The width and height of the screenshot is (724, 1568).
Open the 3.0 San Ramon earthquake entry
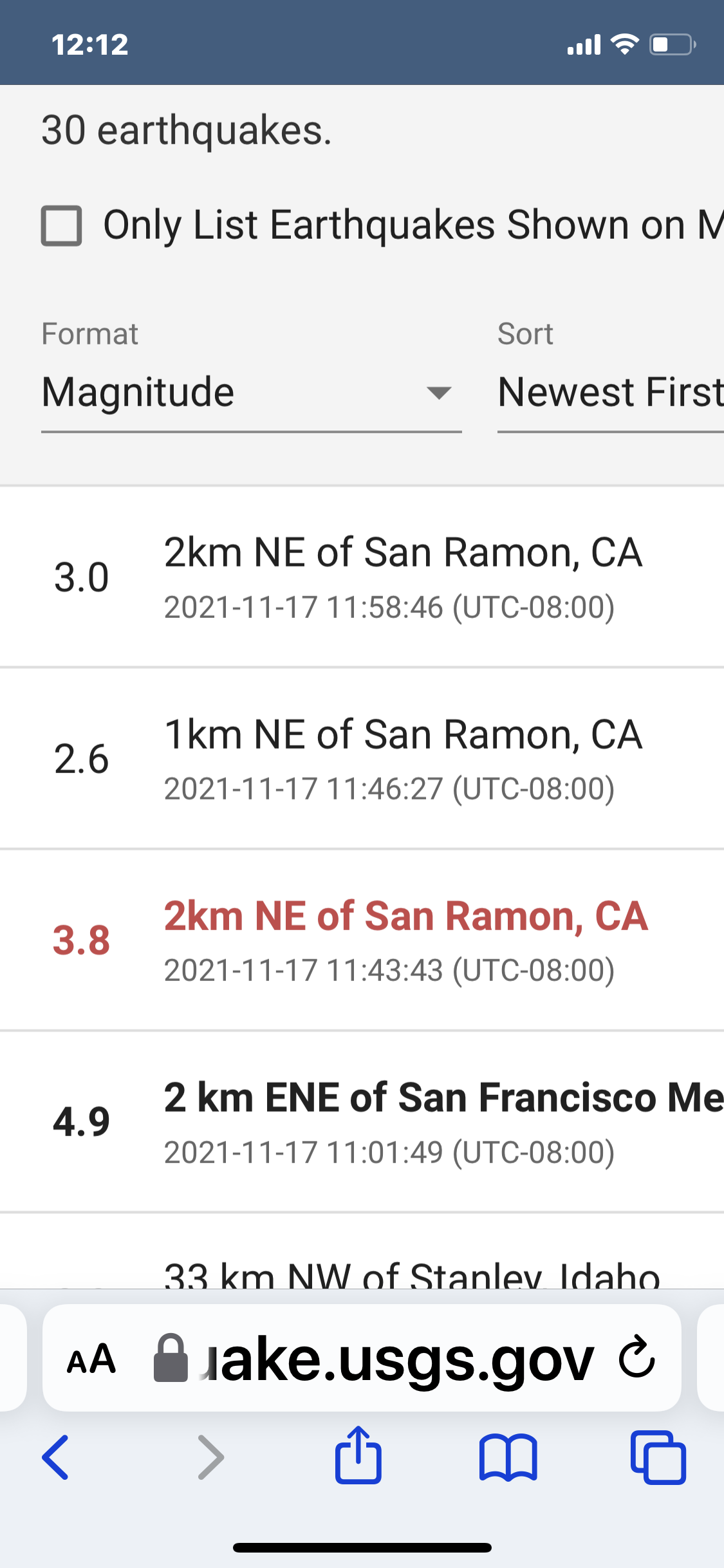point(362,577)
